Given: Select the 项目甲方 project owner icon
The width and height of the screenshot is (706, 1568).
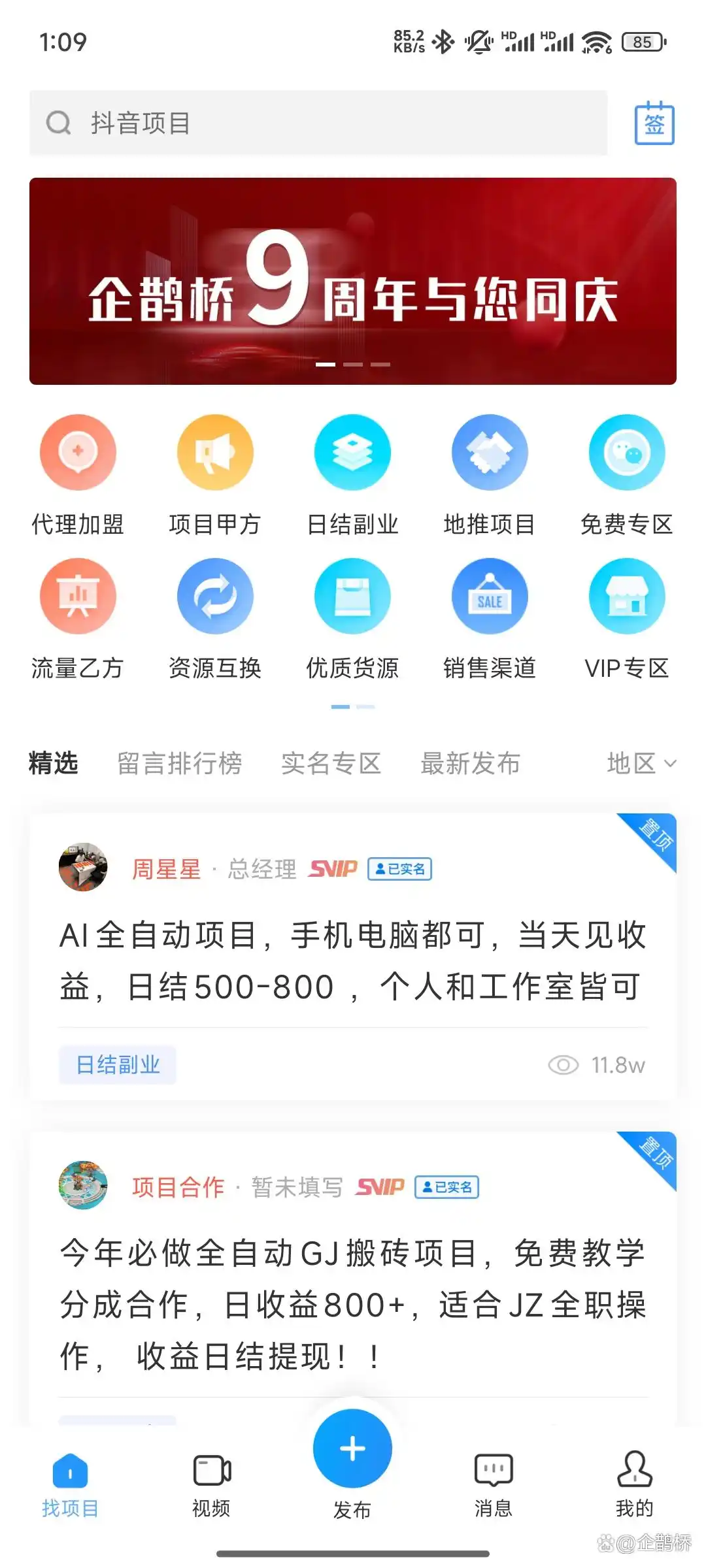Looking at the screenshot, I should [x=215, y=451].
